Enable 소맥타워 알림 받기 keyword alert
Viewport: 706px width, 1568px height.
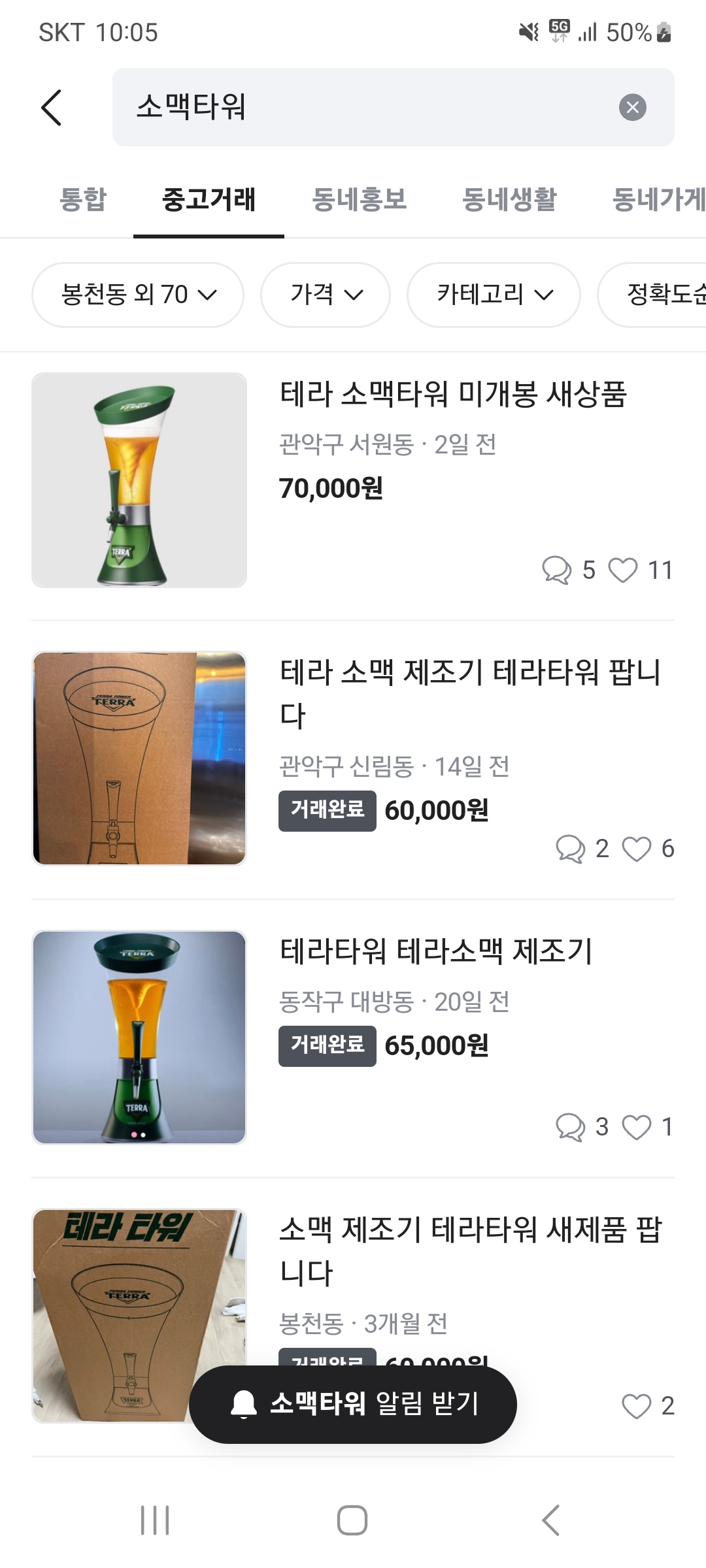coord(353,1404)
